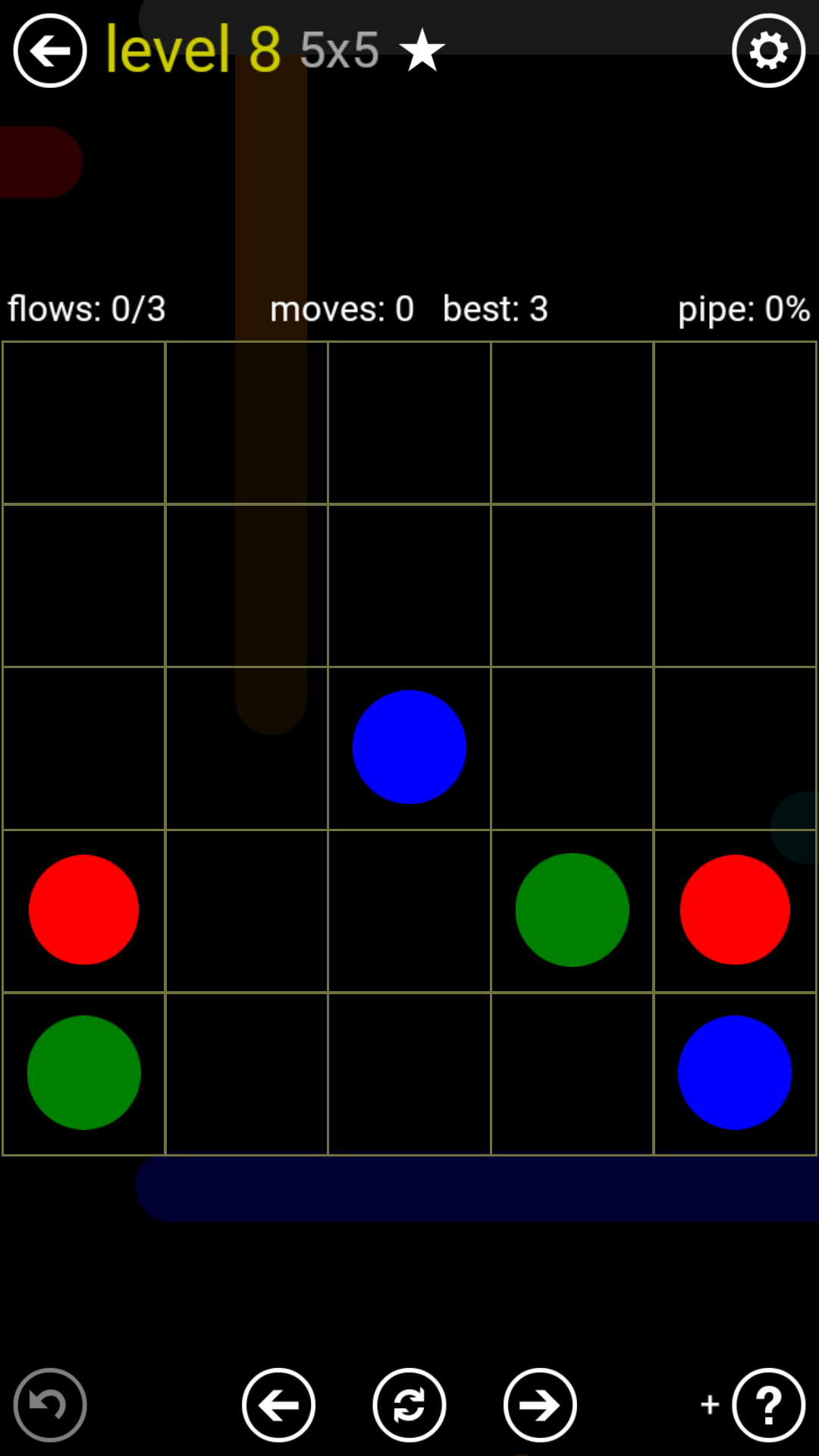Select the red dot on the right edge
The width and height of the screenshot is (819, 1456).
pyautogui.click(x=735, y=910)
